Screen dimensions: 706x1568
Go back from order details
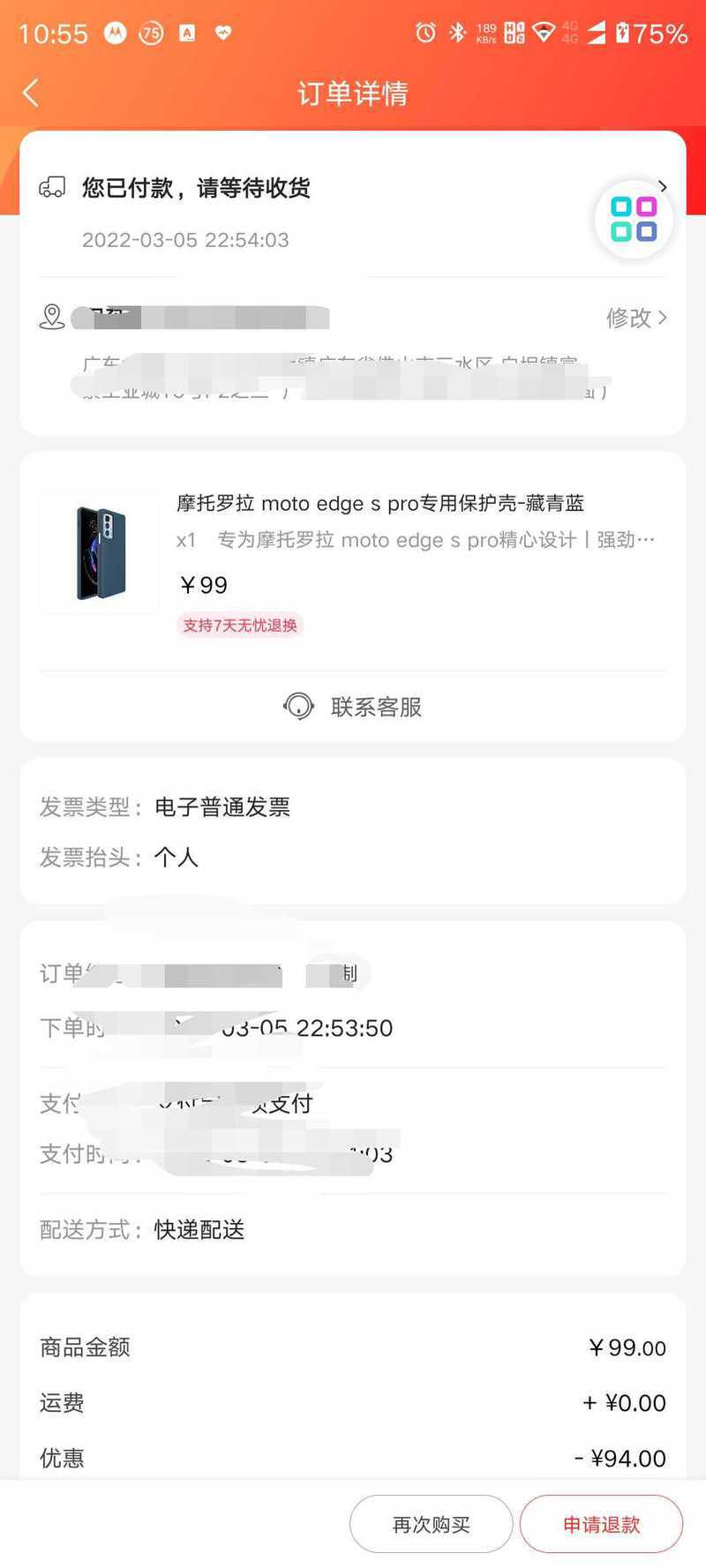coord(31,93)
